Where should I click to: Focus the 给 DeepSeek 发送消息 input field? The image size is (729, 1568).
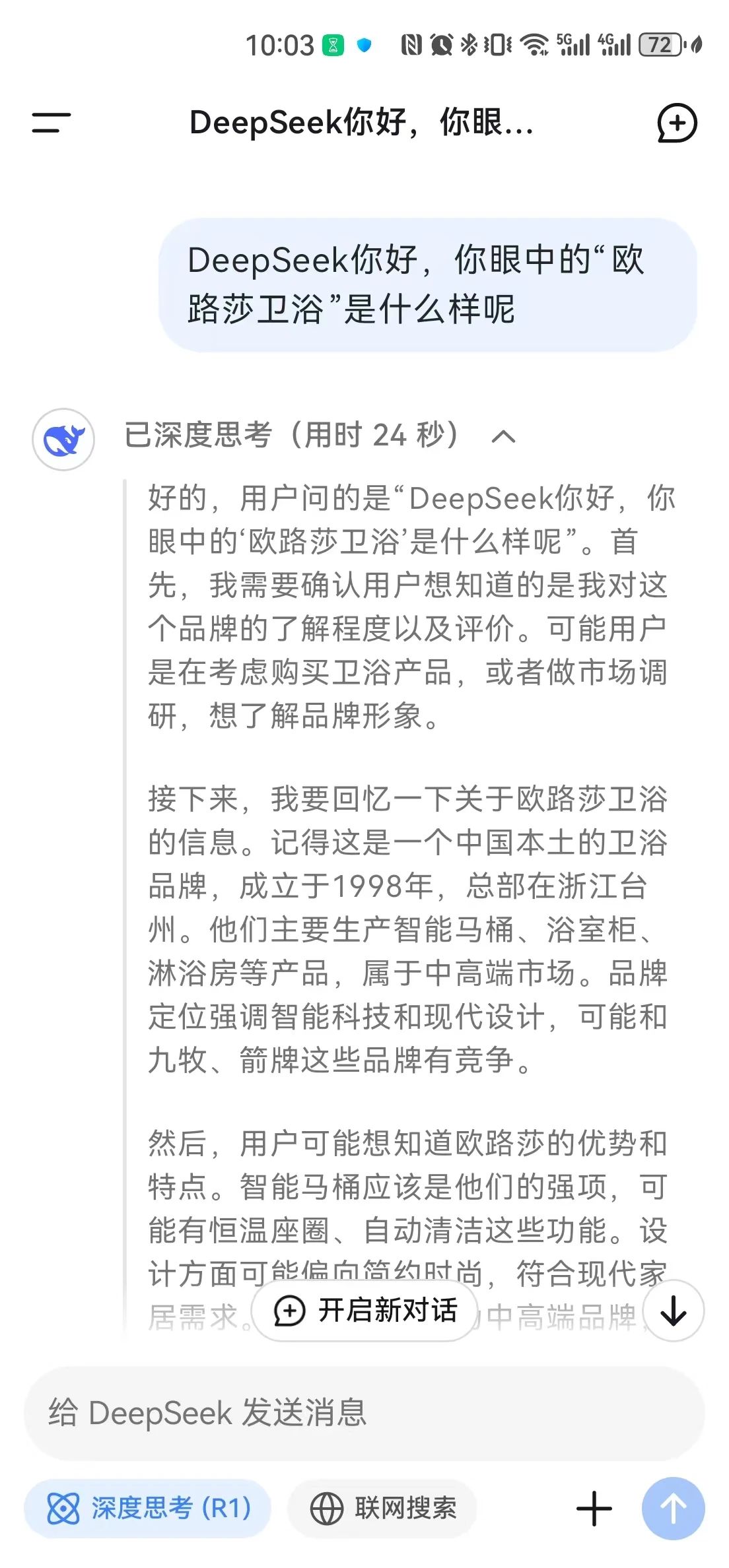tap(363, 1413)
